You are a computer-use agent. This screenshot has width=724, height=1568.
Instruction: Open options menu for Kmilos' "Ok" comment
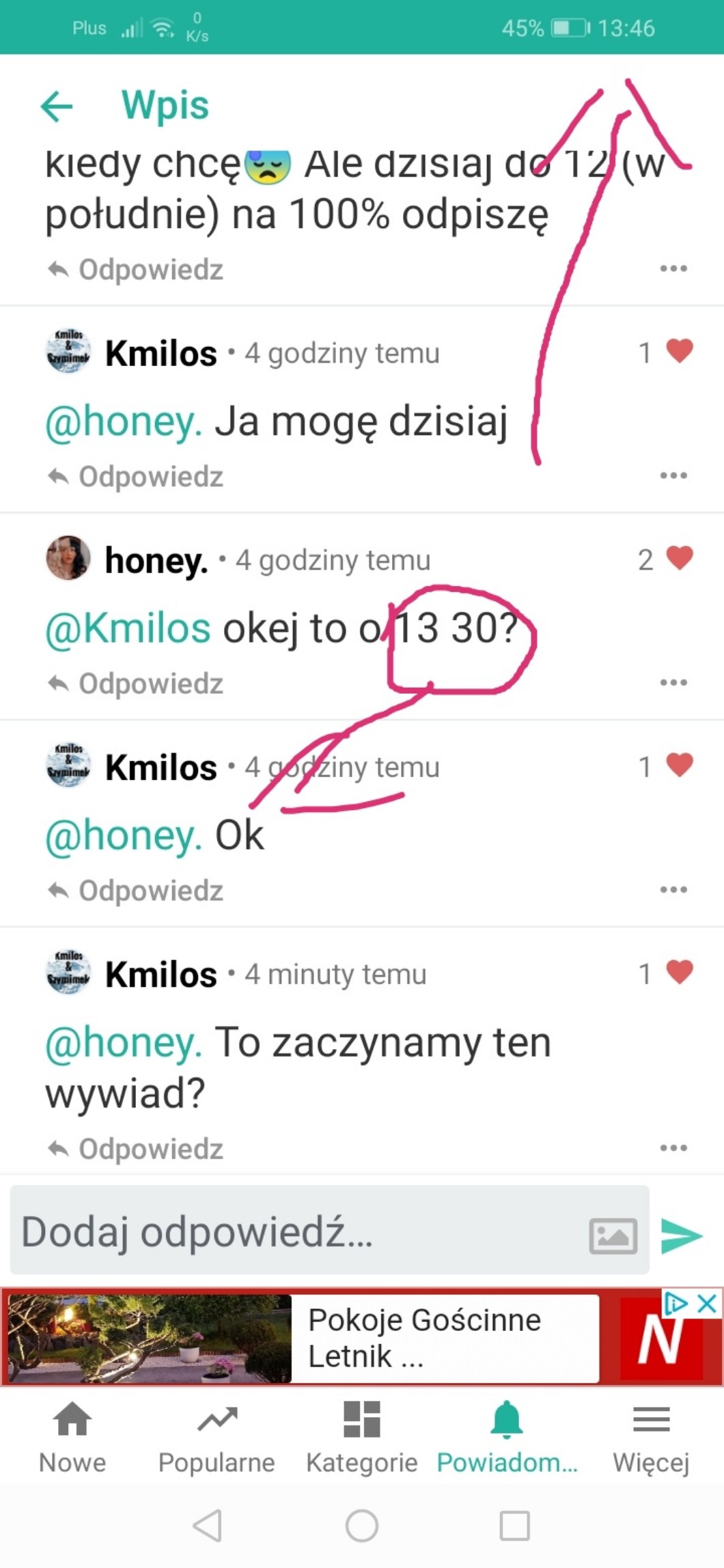[x=673, y=889]
